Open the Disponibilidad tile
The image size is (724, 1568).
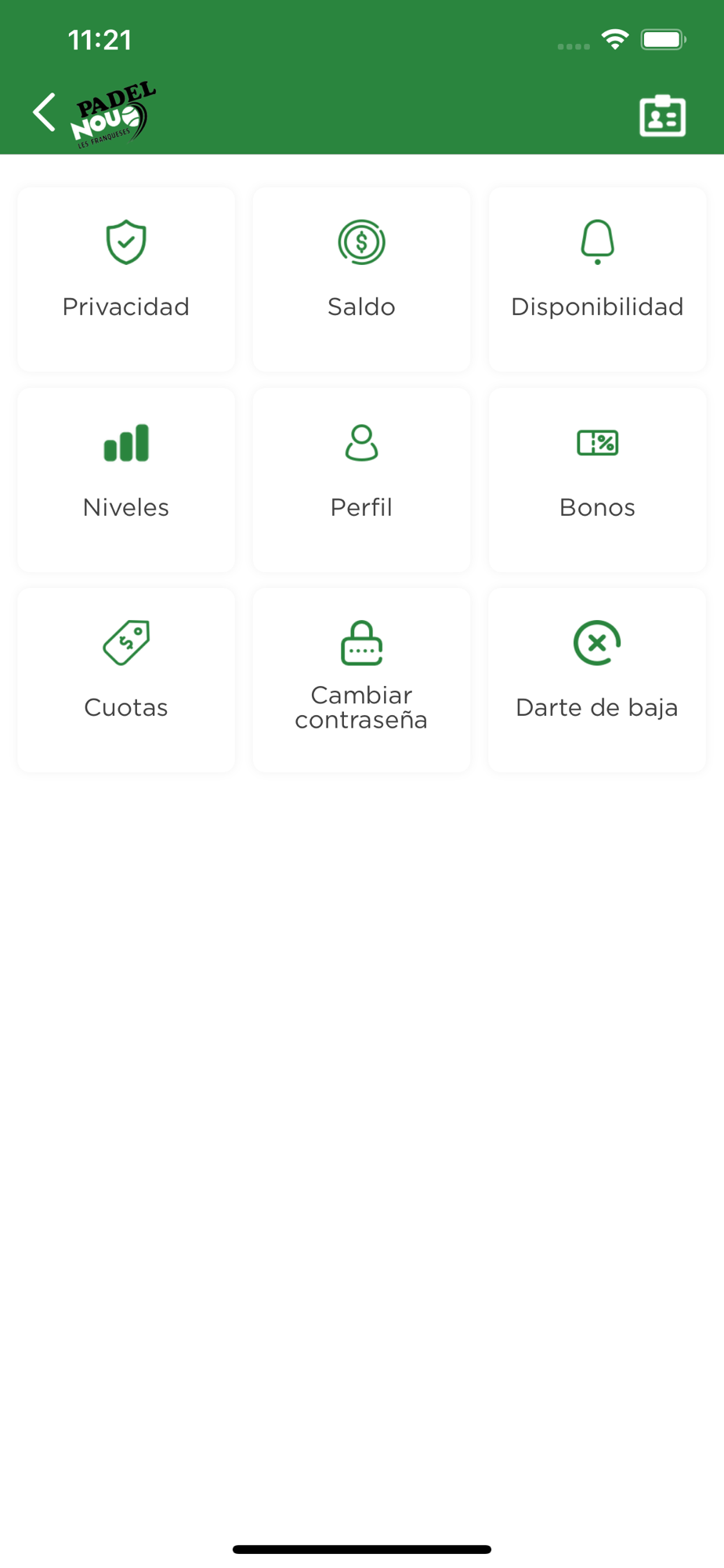(x=597, y=279)
